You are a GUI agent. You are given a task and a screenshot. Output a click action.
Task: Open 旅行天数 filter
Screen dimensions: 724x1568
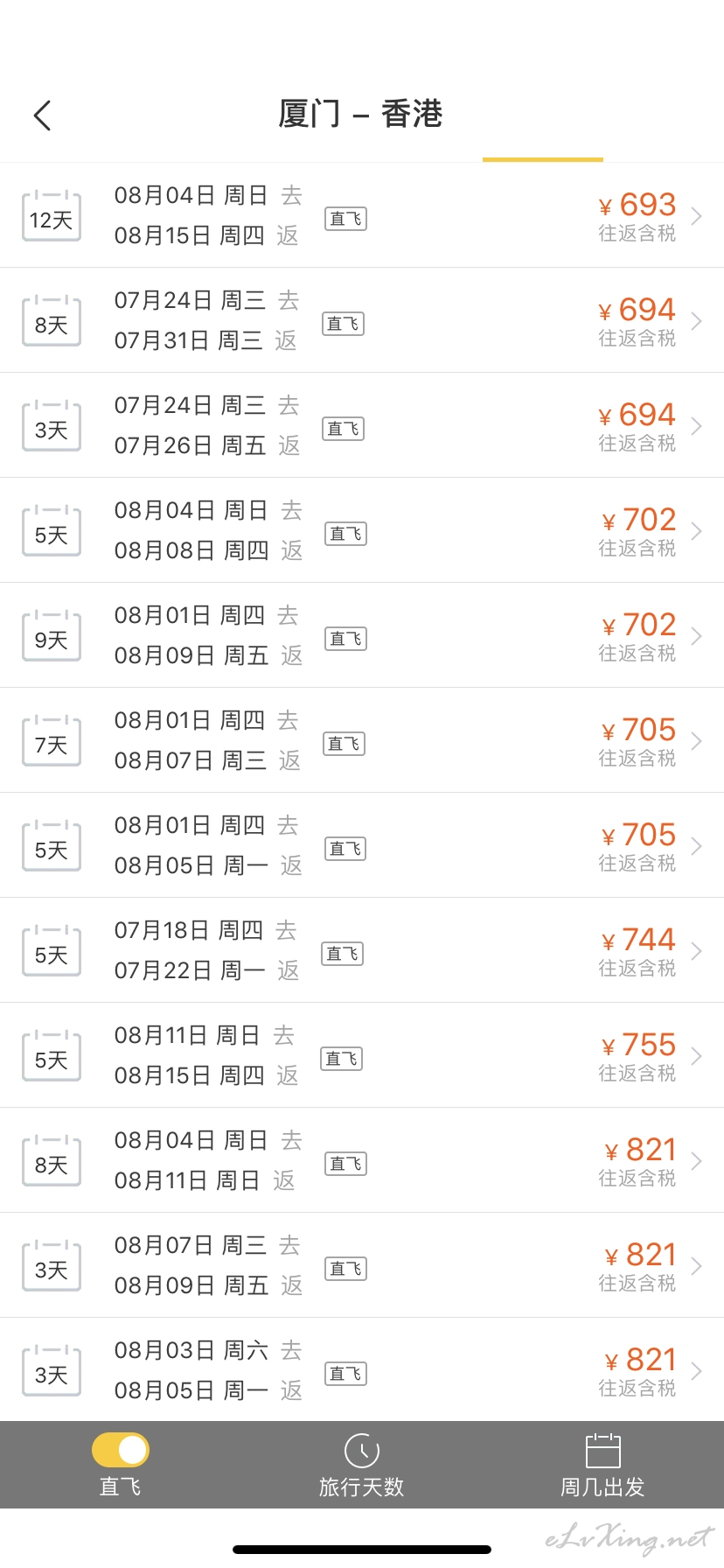click(361, 1466)
